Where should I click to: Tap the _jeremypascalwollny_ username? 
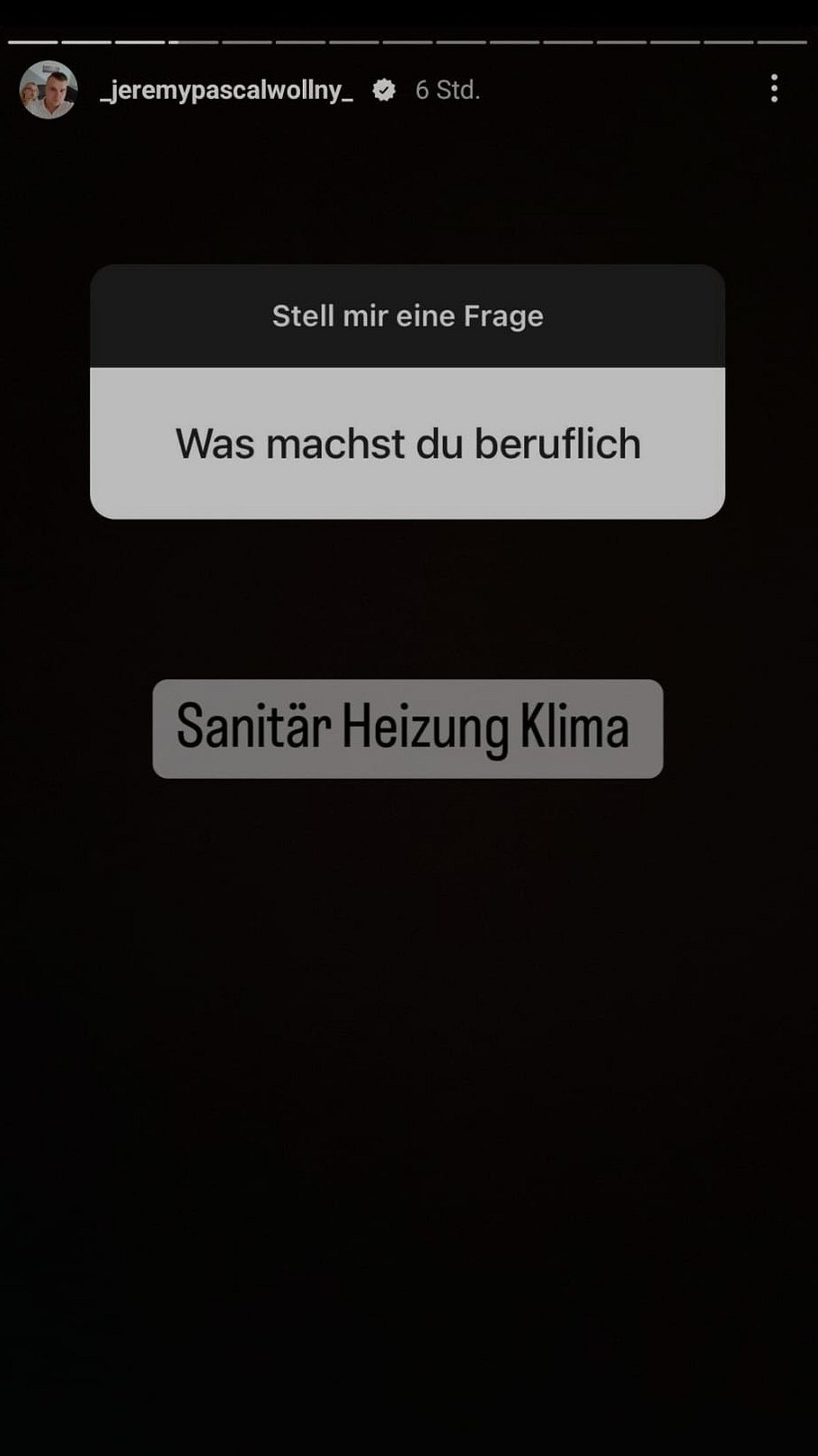click(227, 90)
